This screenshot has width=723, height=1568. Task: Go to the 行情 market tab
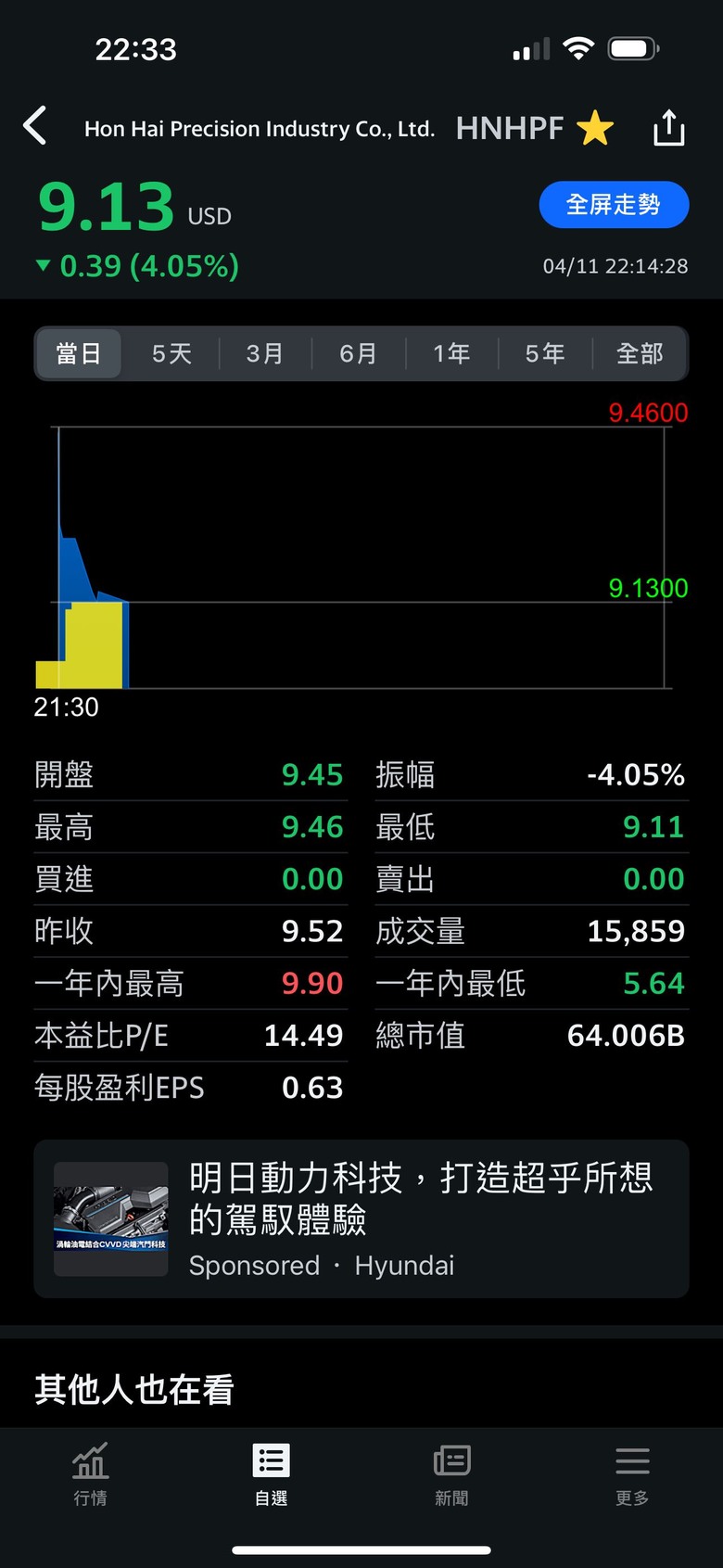(x=91, y=1473)
